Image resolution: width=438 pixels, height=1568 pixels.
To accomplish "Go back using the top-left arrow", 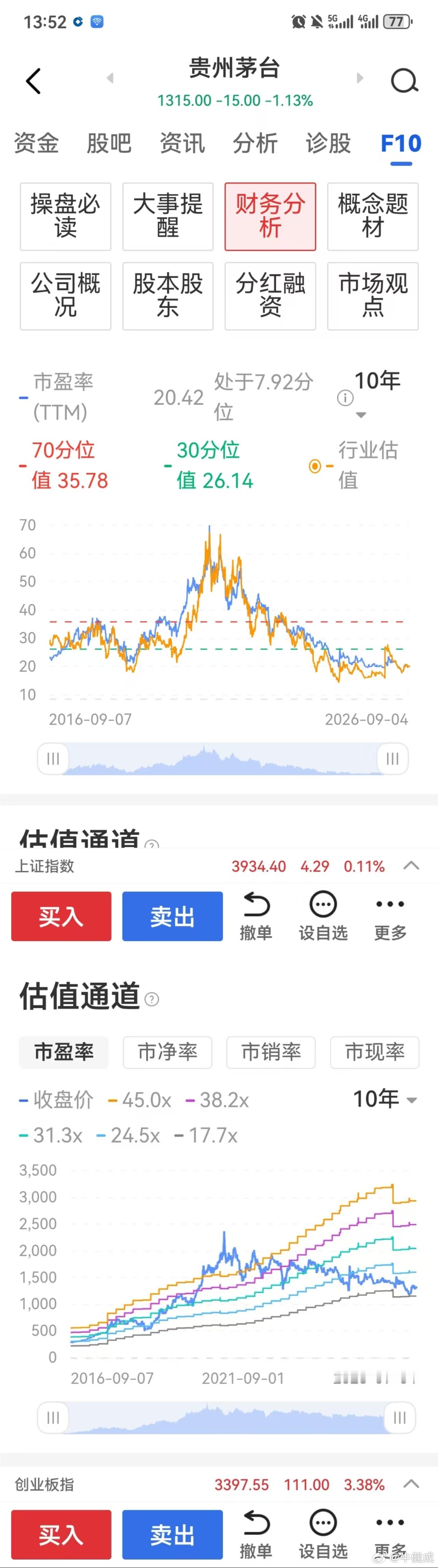I will tap(34, 81).
